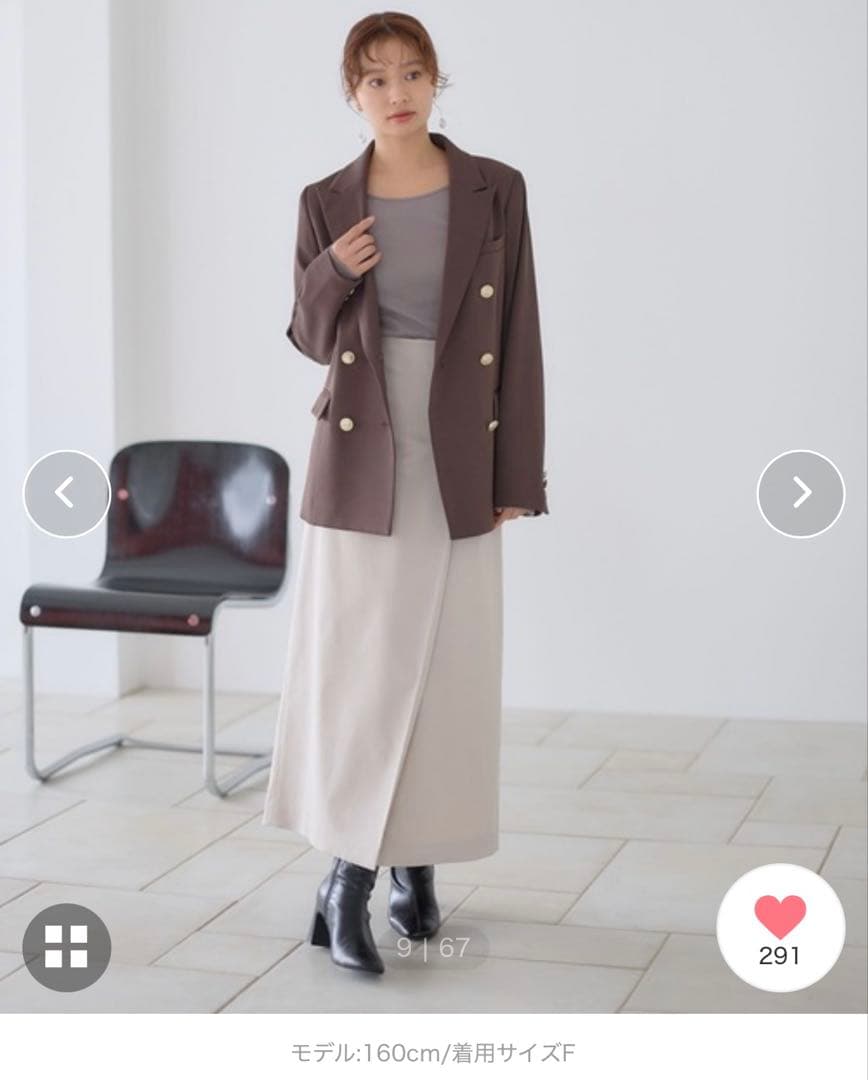Go to the previous product image
The height and width of the screenshot is (1080, 868).
coord(66,493)
